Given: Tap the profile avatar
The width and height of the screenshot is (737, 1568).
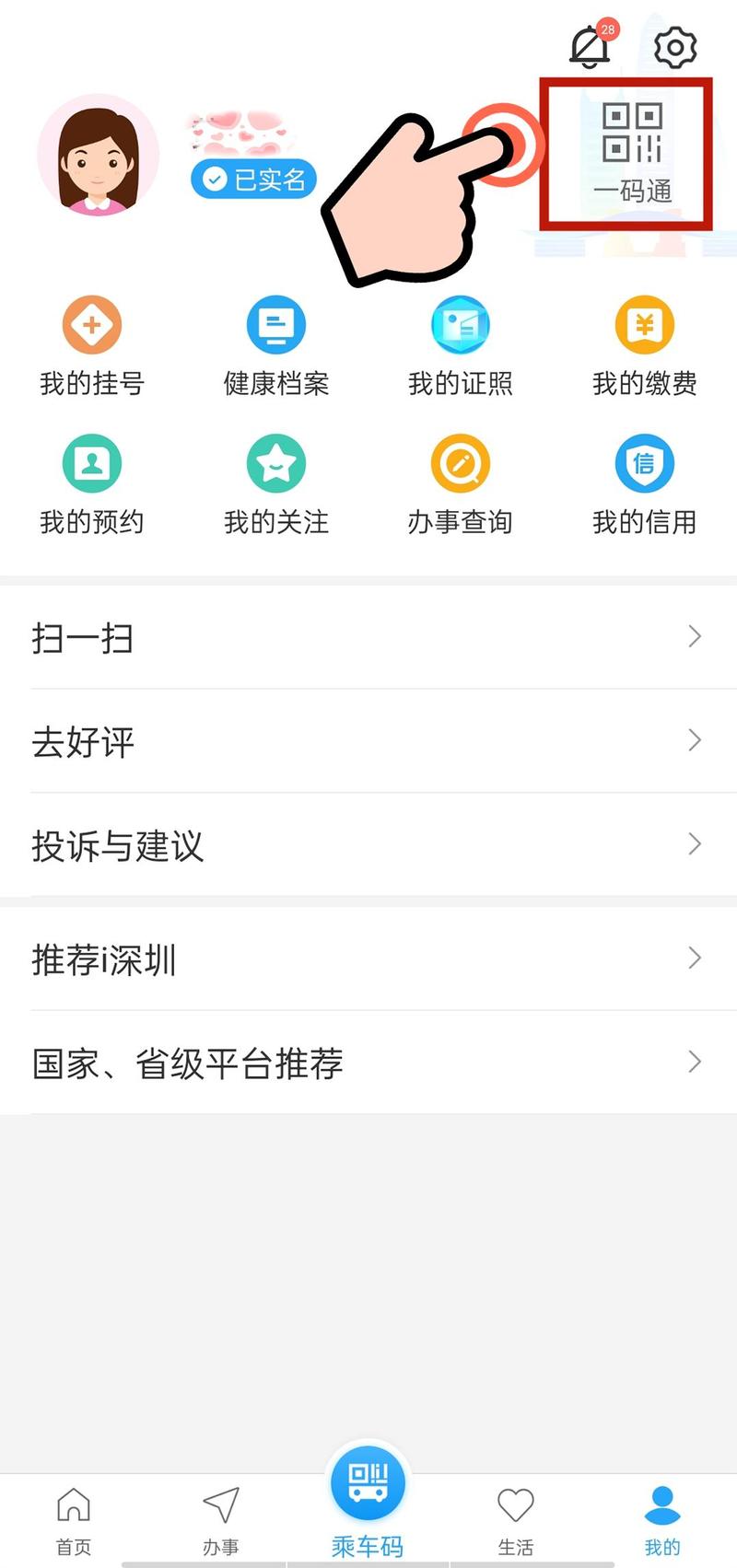Looking at the screenshot, I should [99, 155].
